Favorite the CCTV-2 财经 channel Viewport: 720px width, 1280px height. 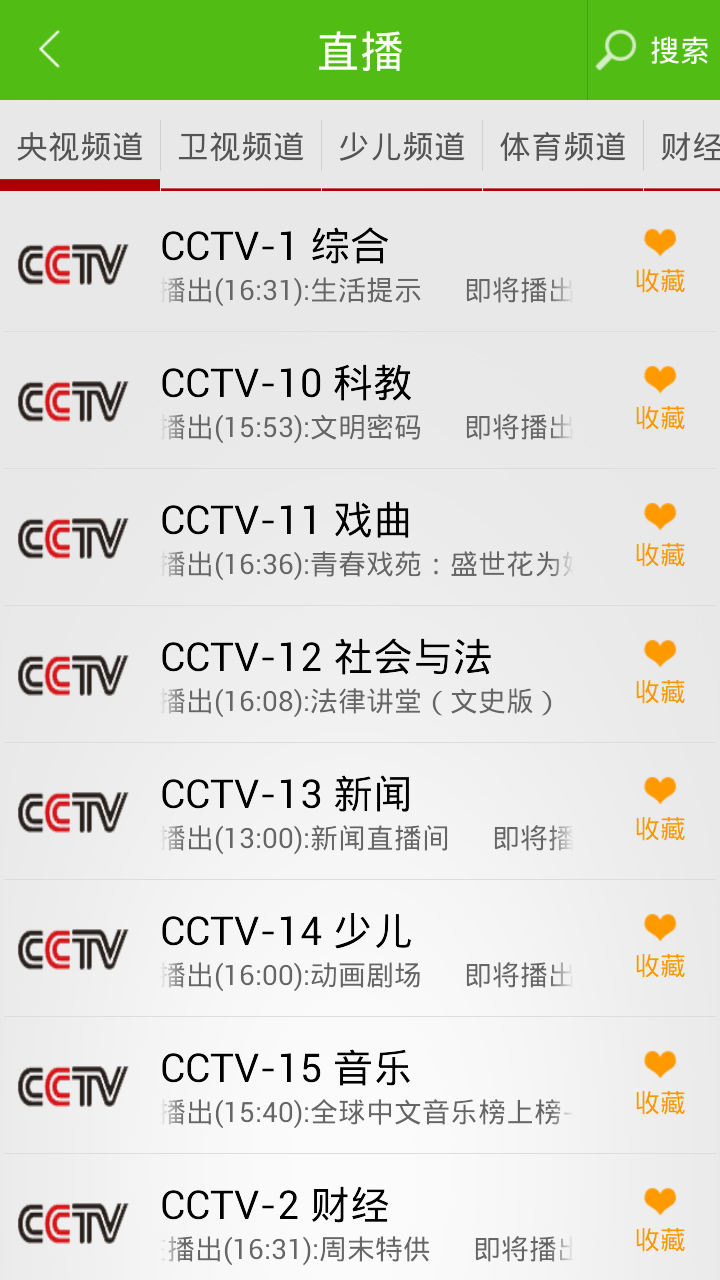tap(660, 1220)
